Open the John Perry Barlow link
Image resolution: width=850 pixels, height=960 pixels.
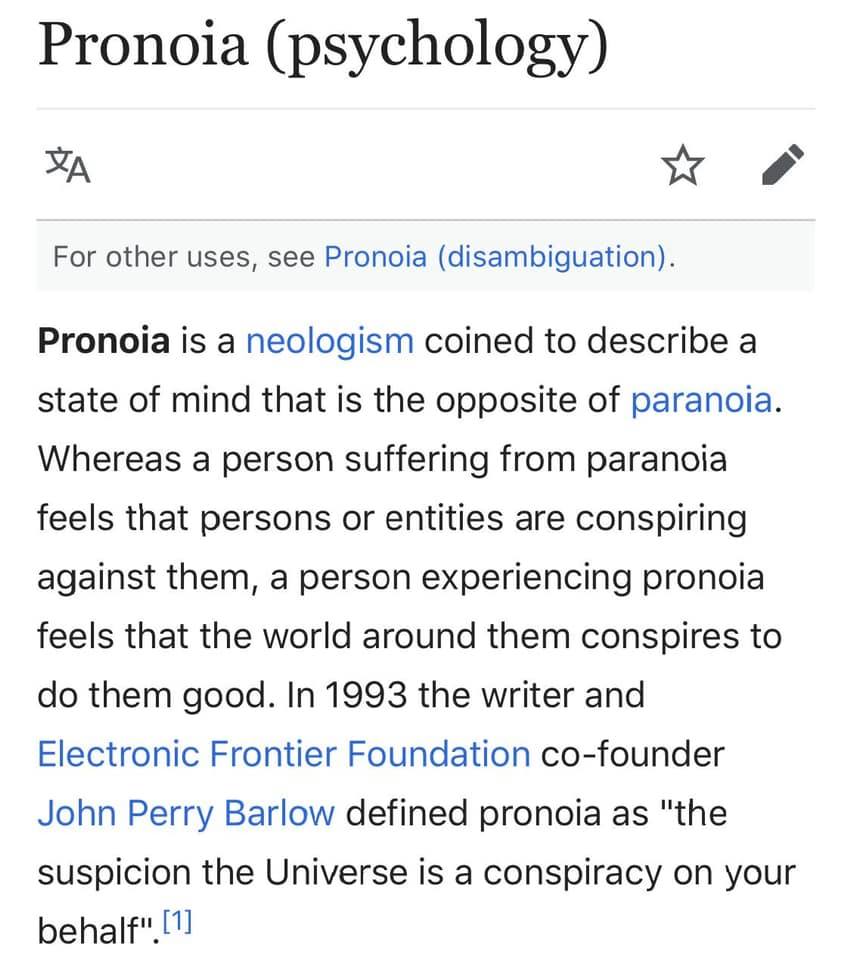[x=186, y=812]
